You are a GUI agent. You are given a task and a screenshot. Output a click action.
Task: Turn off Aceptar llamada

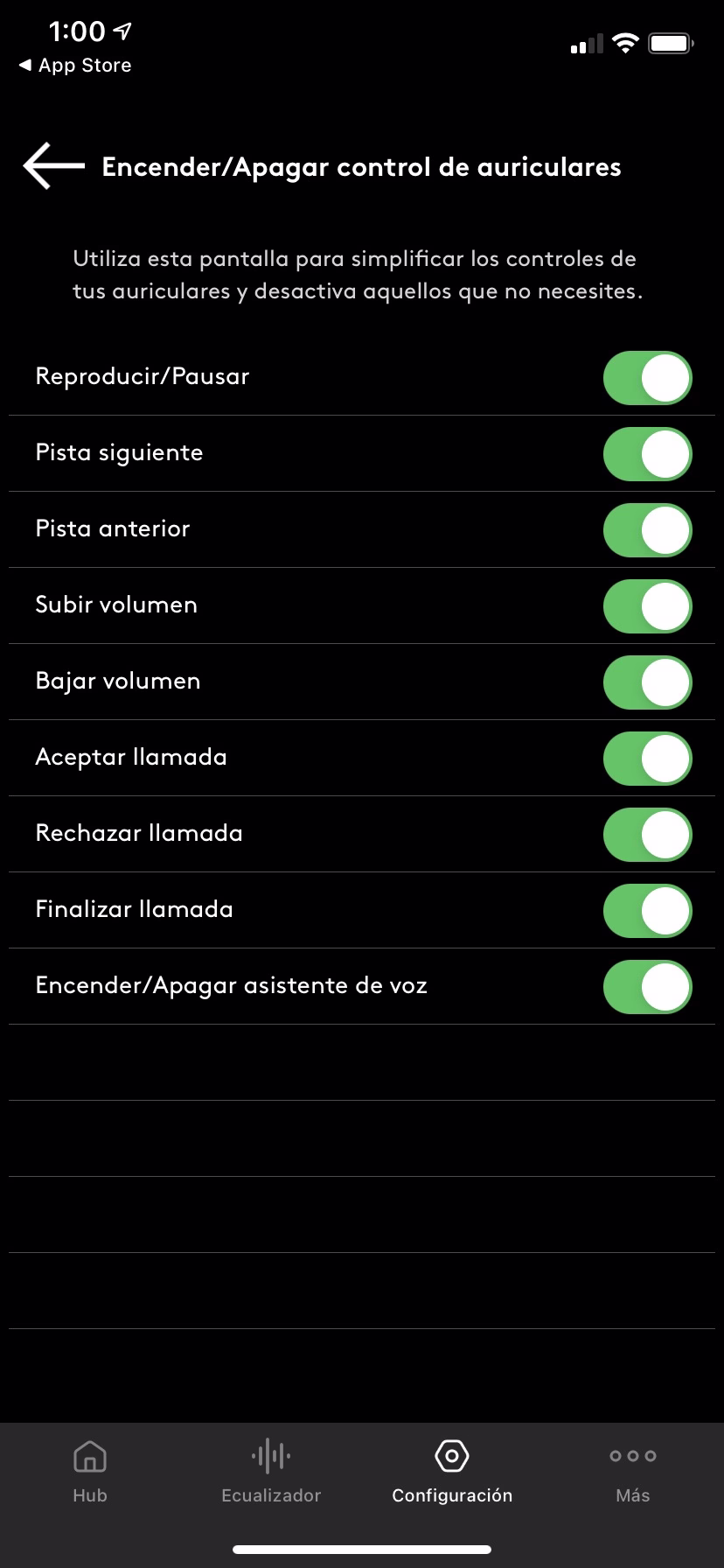tap(647, 759)
